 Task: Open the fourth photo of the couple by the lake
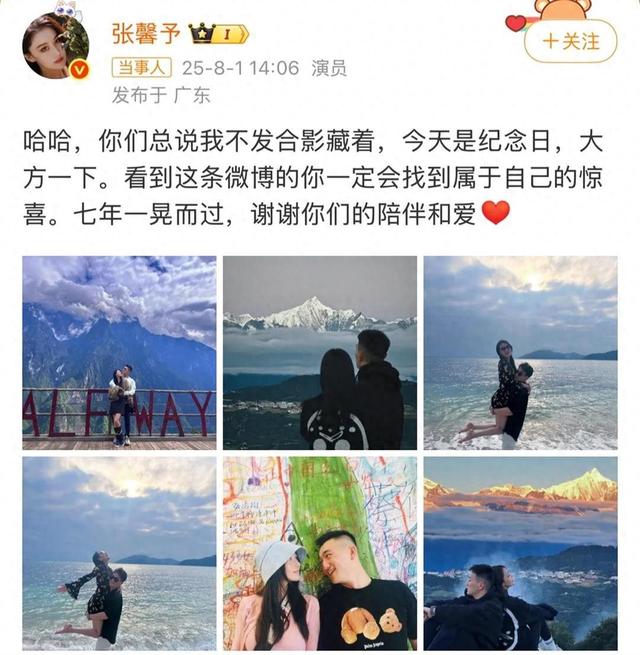[119, 553]
